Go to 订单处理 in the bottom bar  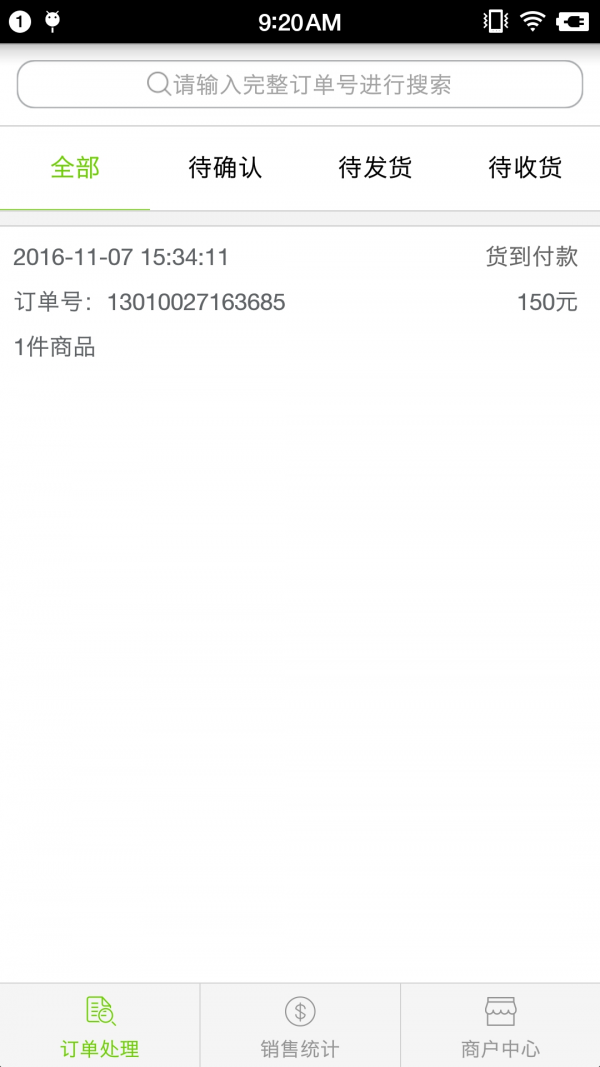pos(100,1026)
